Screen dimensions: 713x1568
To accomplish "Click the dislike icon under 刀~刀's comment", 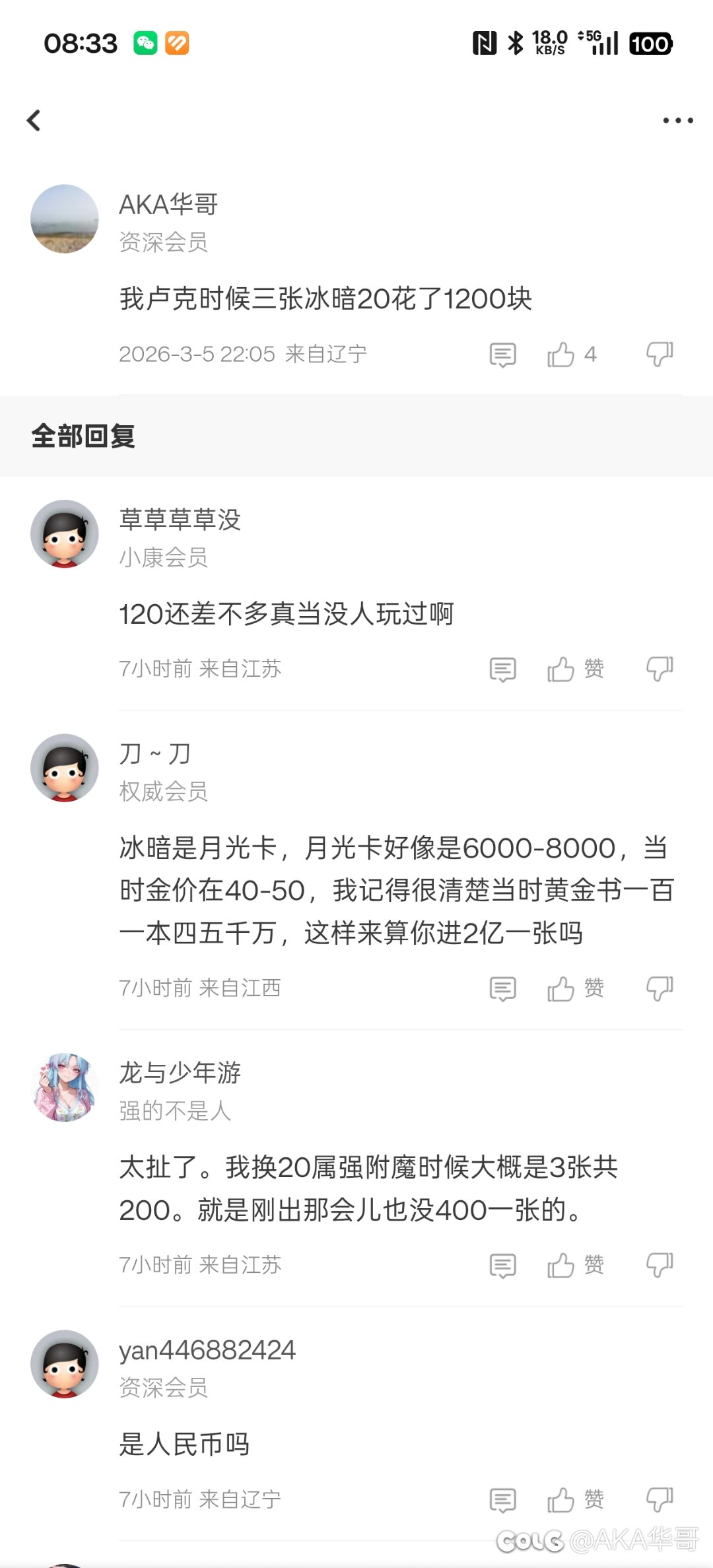I will tap(660, 988).
